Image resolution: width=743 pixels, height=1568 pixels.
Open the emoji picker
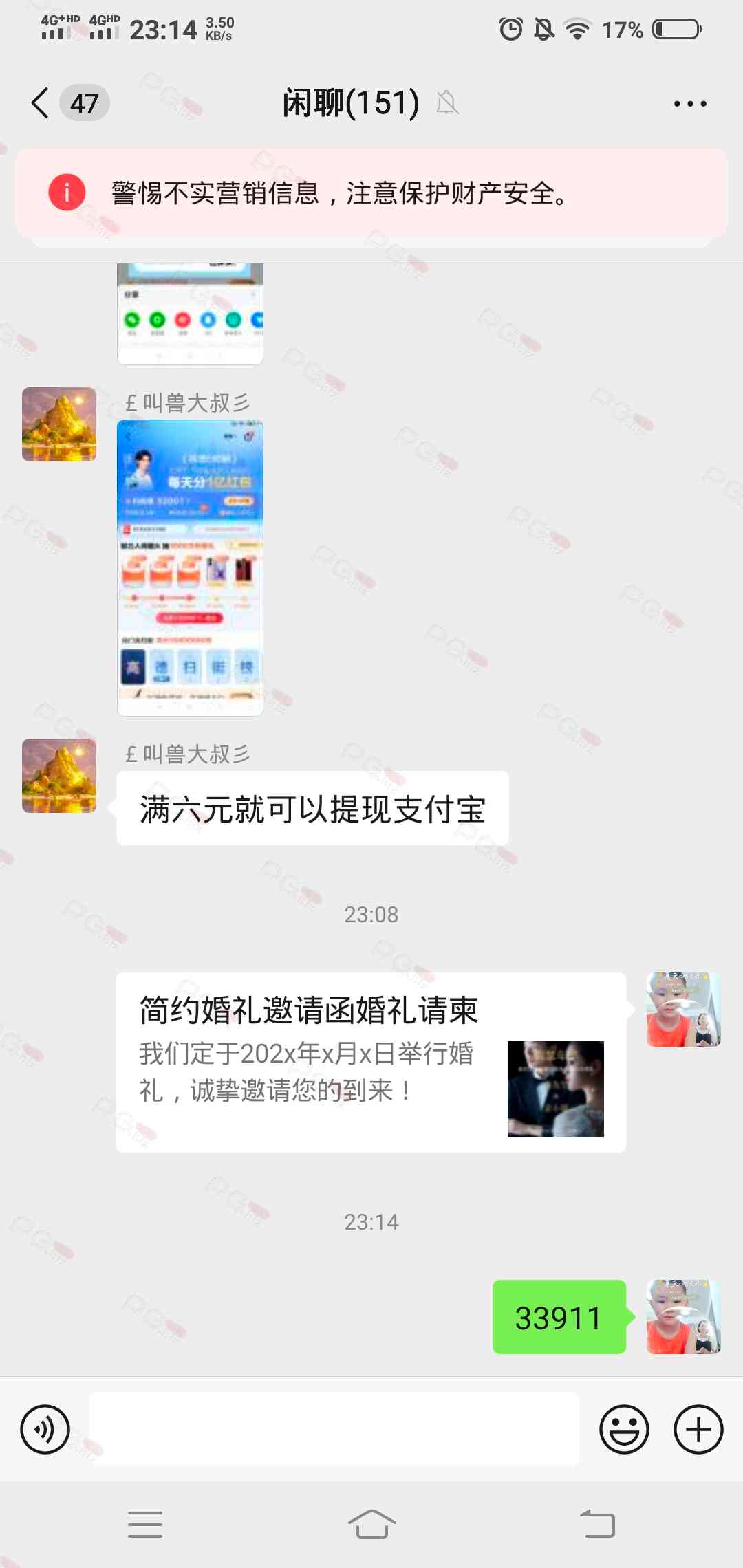(x=624, y=1429)
